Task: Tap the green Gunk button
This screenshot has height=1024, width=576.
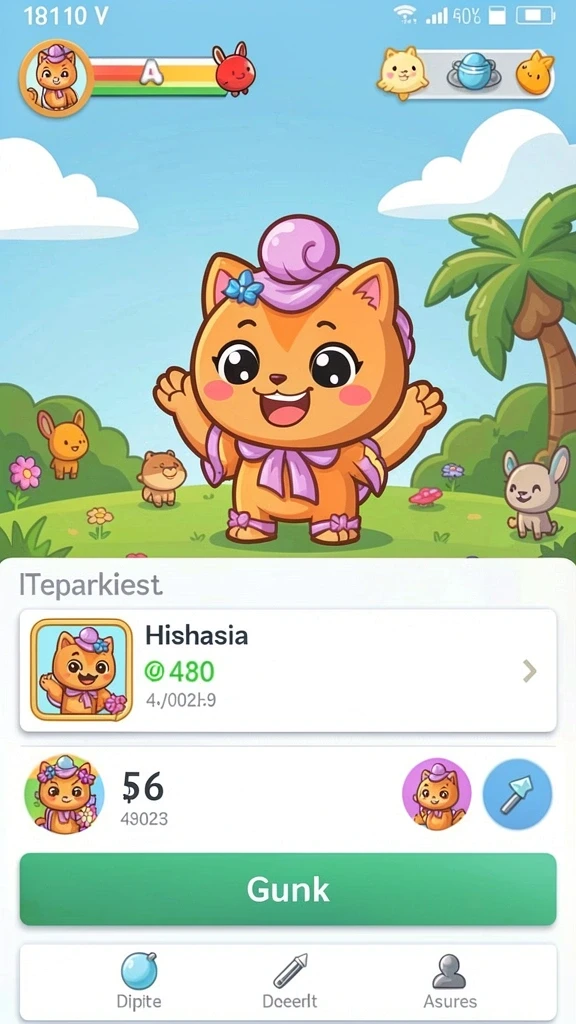Action: click(288, 889)
